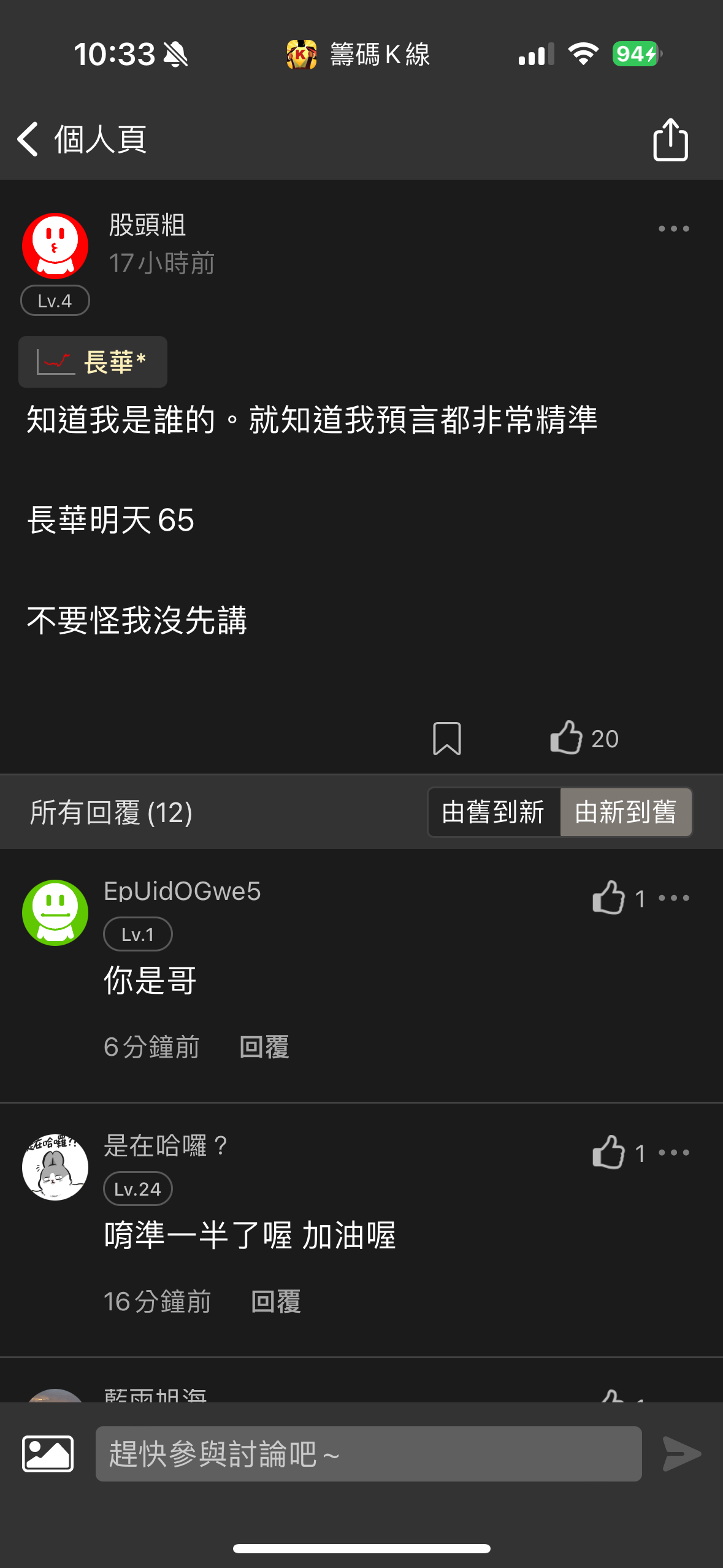Sort replies 由舊到新
723x1568 pixels.
tap(493, 812)
